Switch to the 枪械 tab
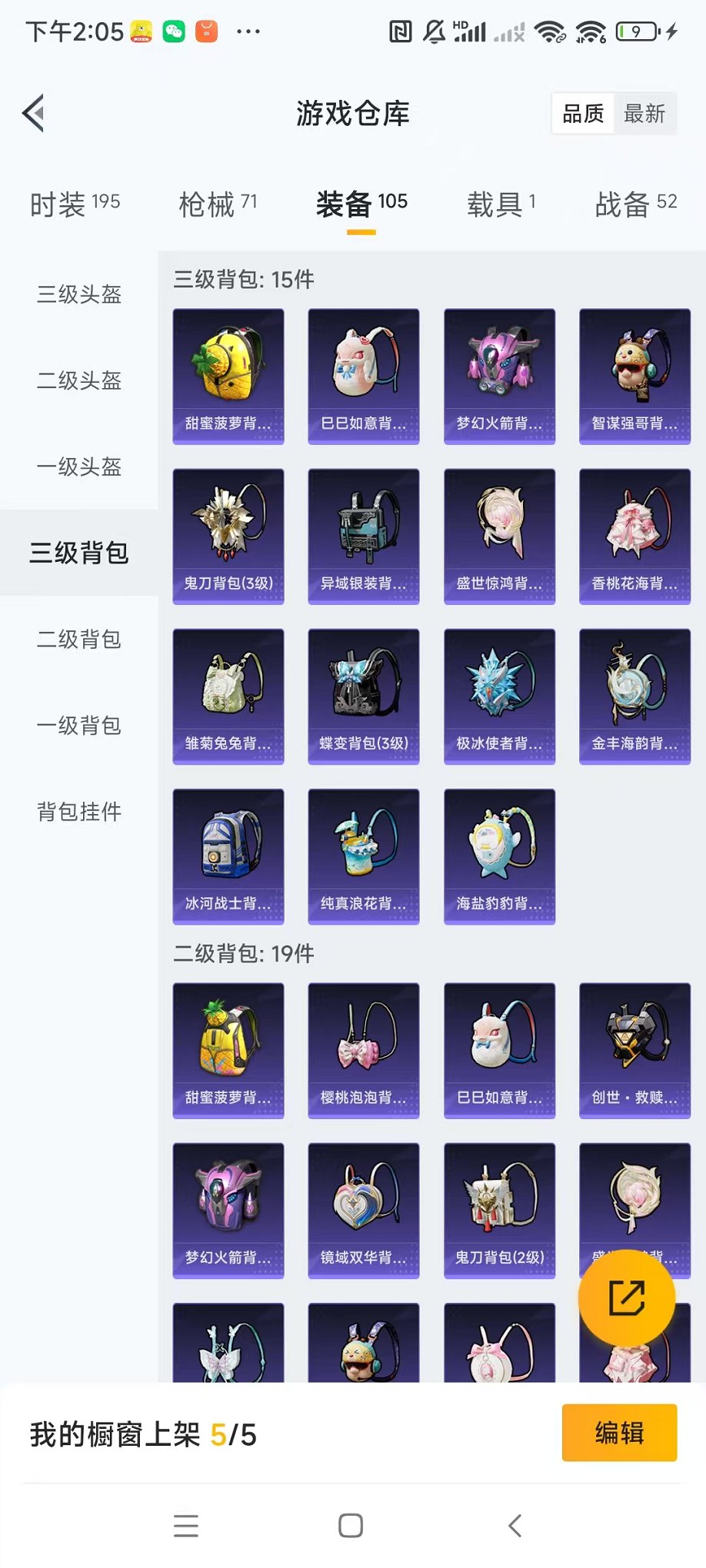The image size is (706, 1568). click(218, 204)
